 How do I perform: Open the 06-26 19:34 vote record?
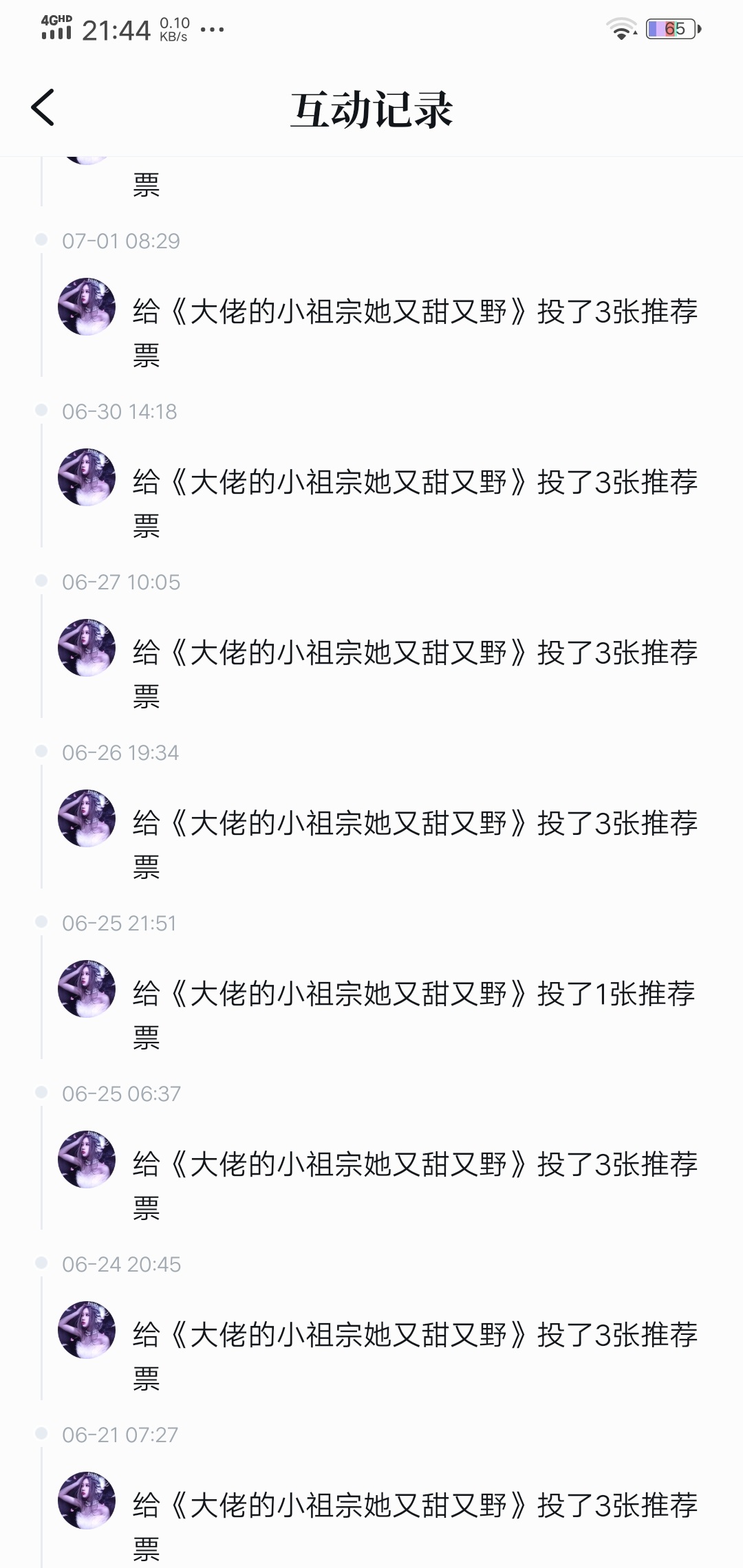pos(415,824)
